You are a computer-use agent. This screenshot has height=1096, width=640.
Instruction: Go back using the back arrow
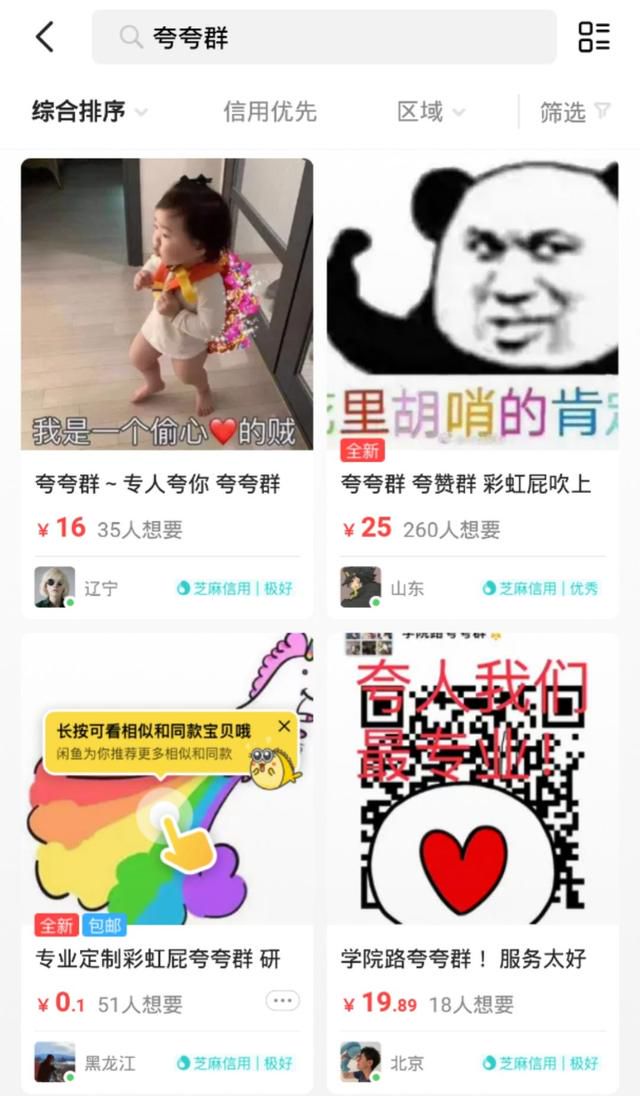(45, 36)
